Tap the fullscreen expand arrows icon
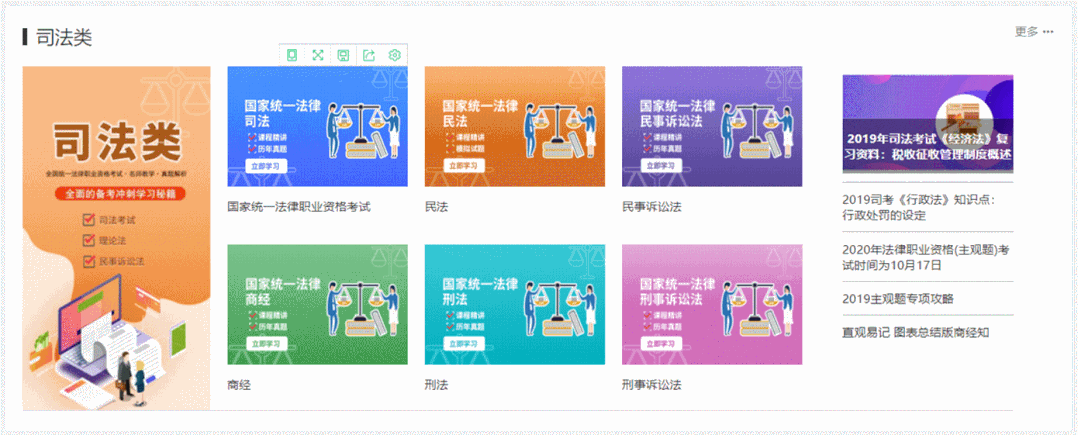 [x=318, y=55]
